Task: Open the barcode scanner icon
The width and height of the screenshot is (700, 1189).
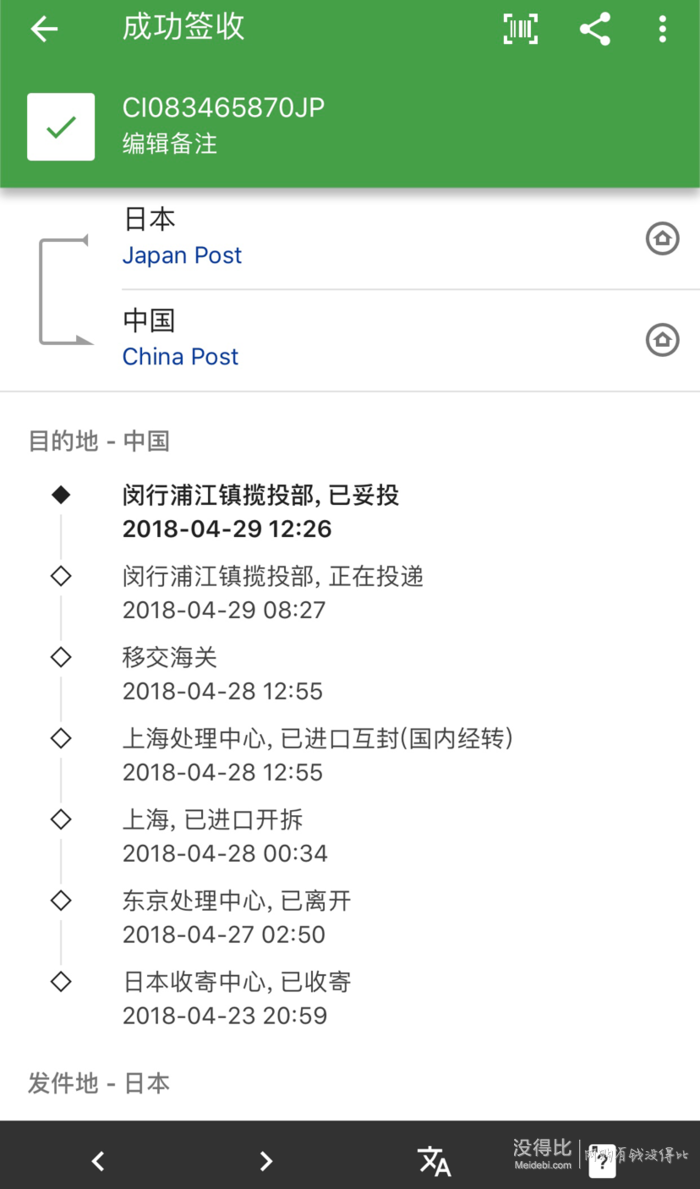Action: (521, 29)
